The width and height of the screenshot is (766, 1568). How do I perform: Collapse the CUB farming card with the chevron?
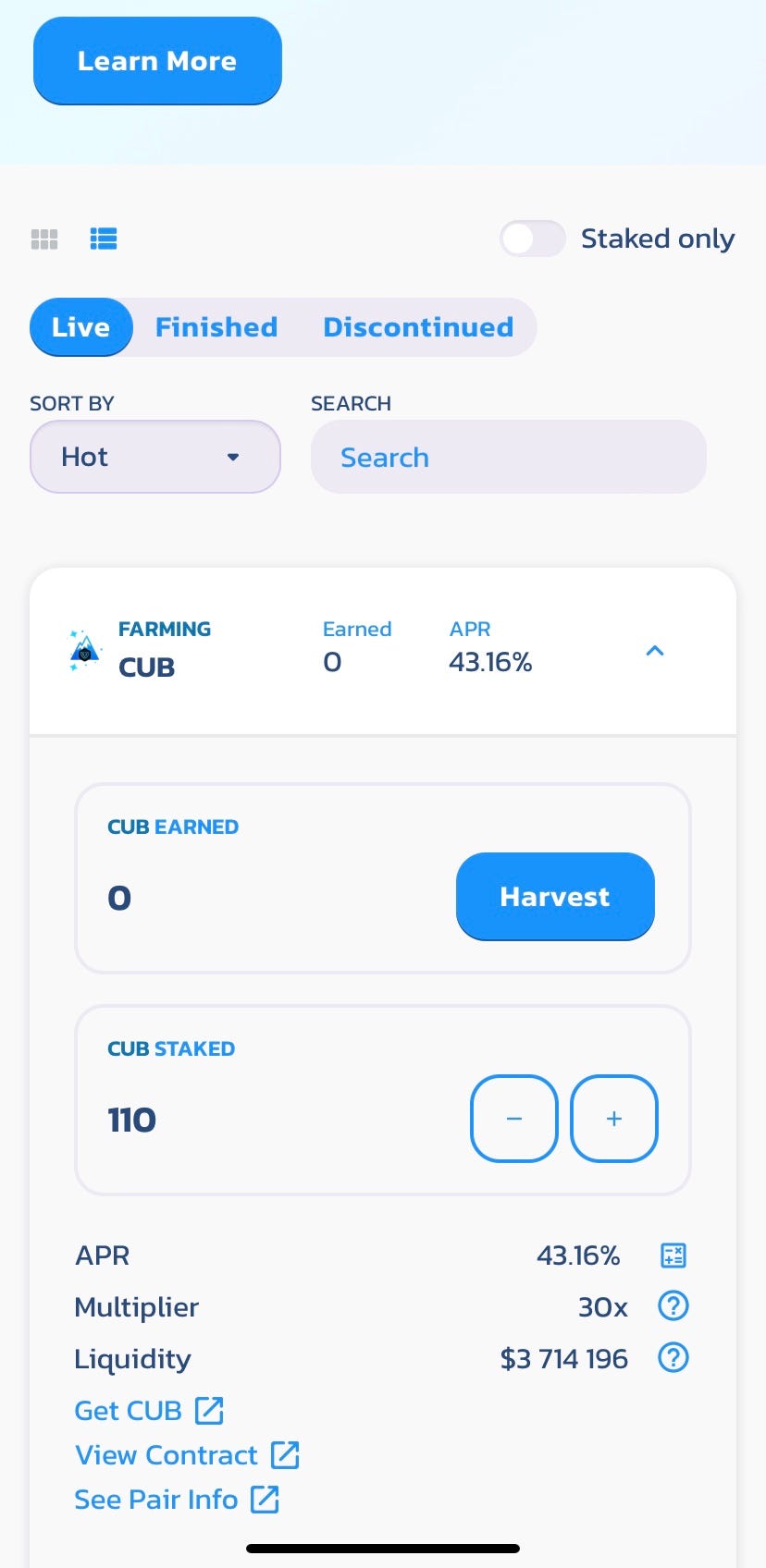coord(655,651)
